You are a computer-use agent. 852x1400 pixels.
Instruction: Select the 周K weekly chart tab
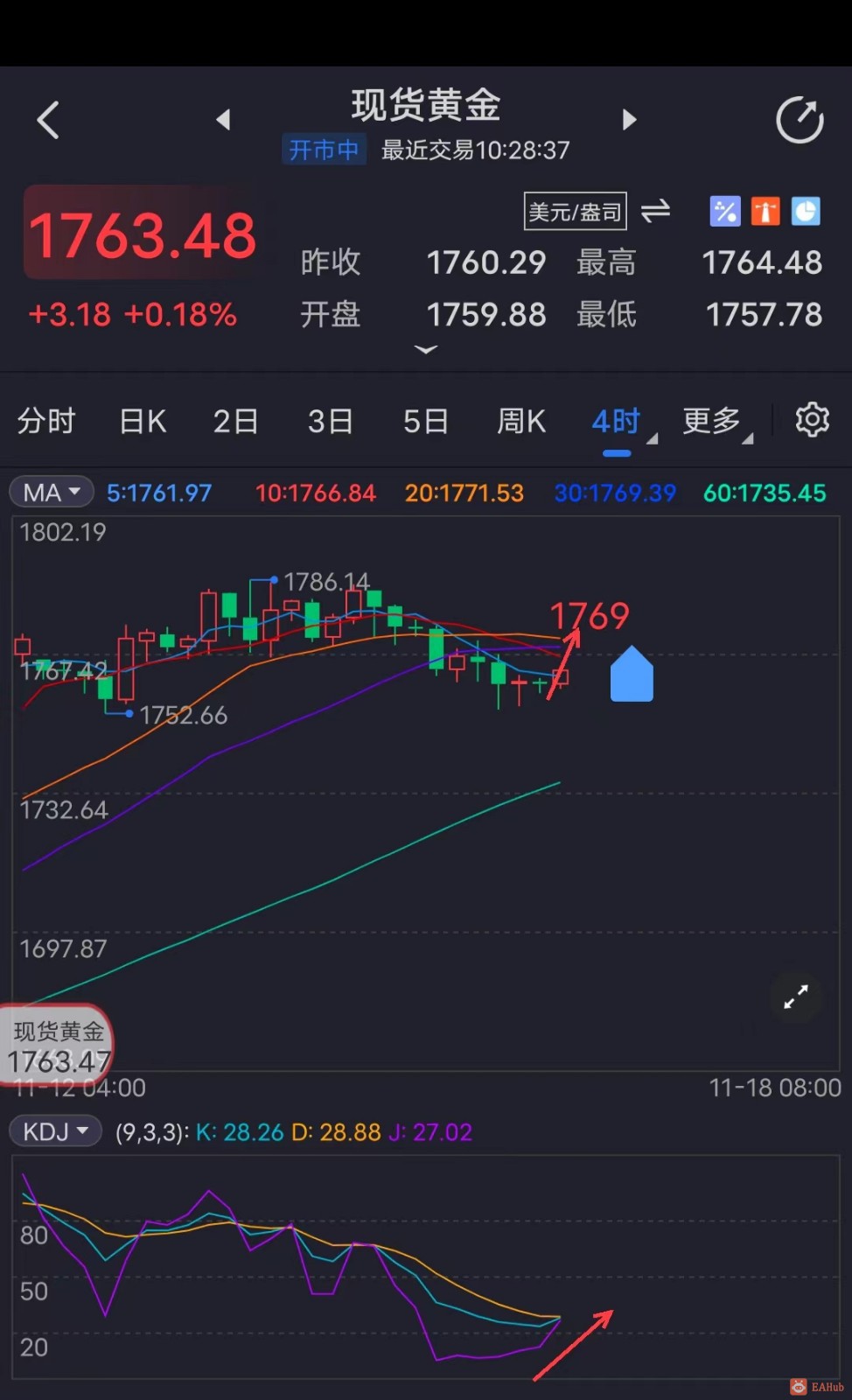(520, 421)
